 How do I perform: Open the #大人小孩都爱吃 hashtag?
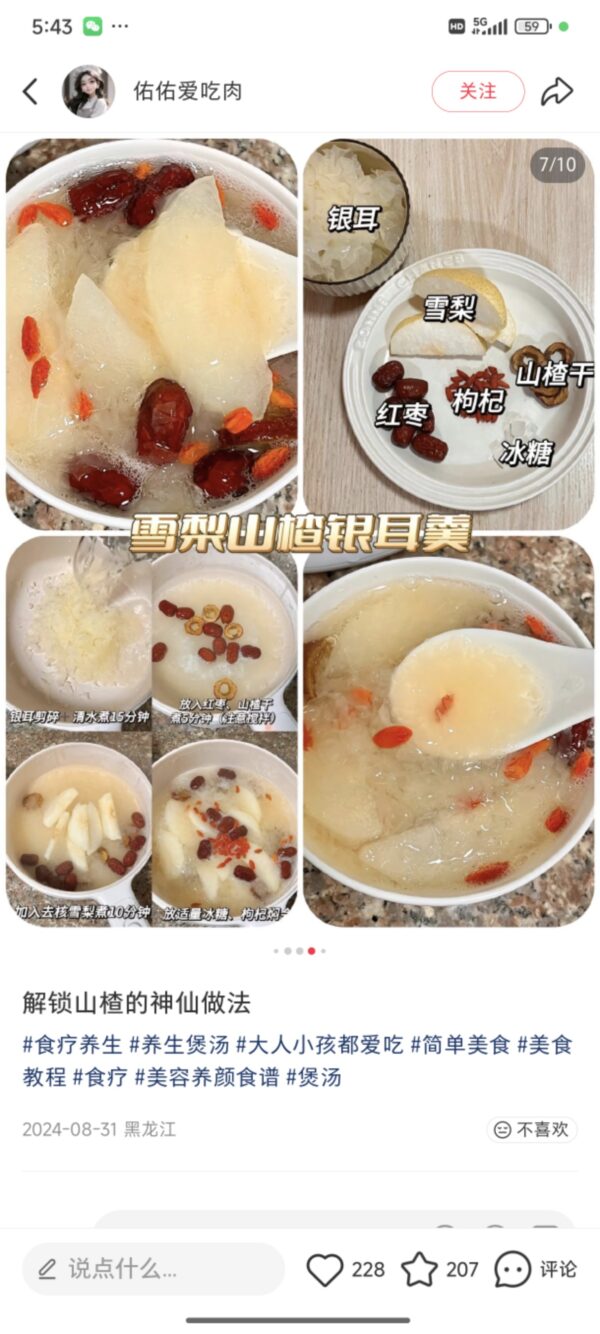point(319,1045)
